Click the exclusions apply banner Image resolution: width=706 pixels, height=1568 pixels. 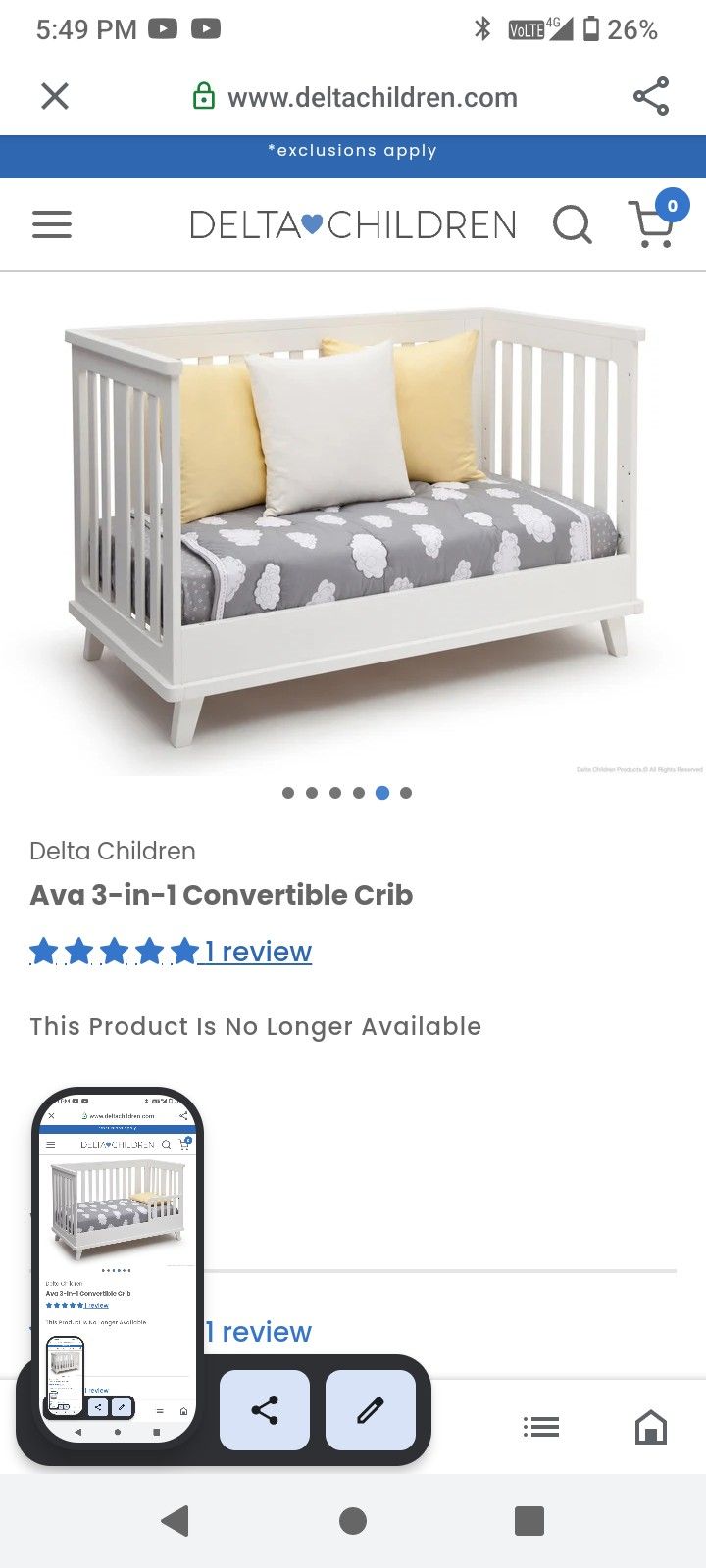click(x=352, y=150)
